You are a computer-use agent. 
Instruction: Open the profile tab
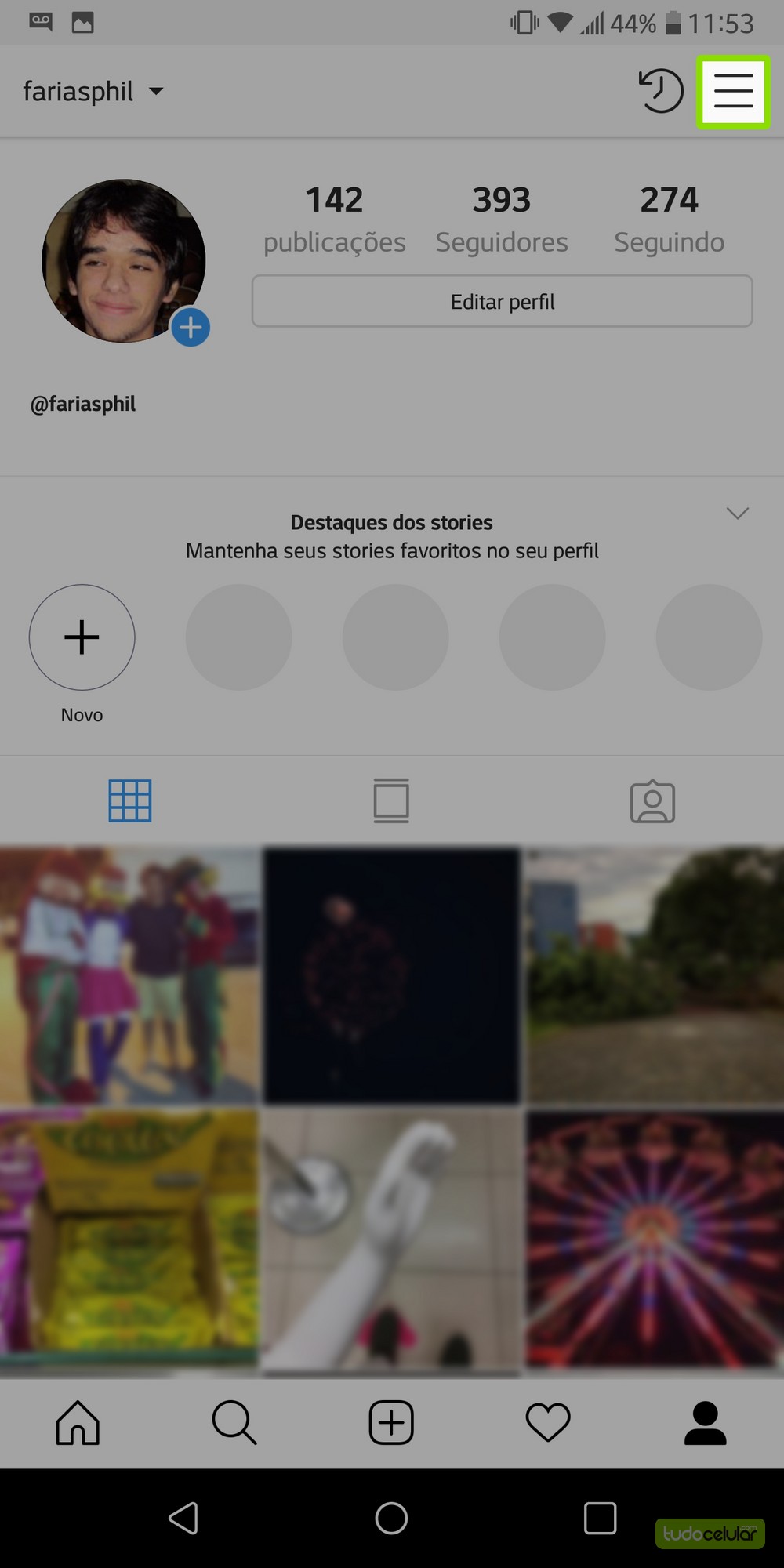(x=705, y=1422)
